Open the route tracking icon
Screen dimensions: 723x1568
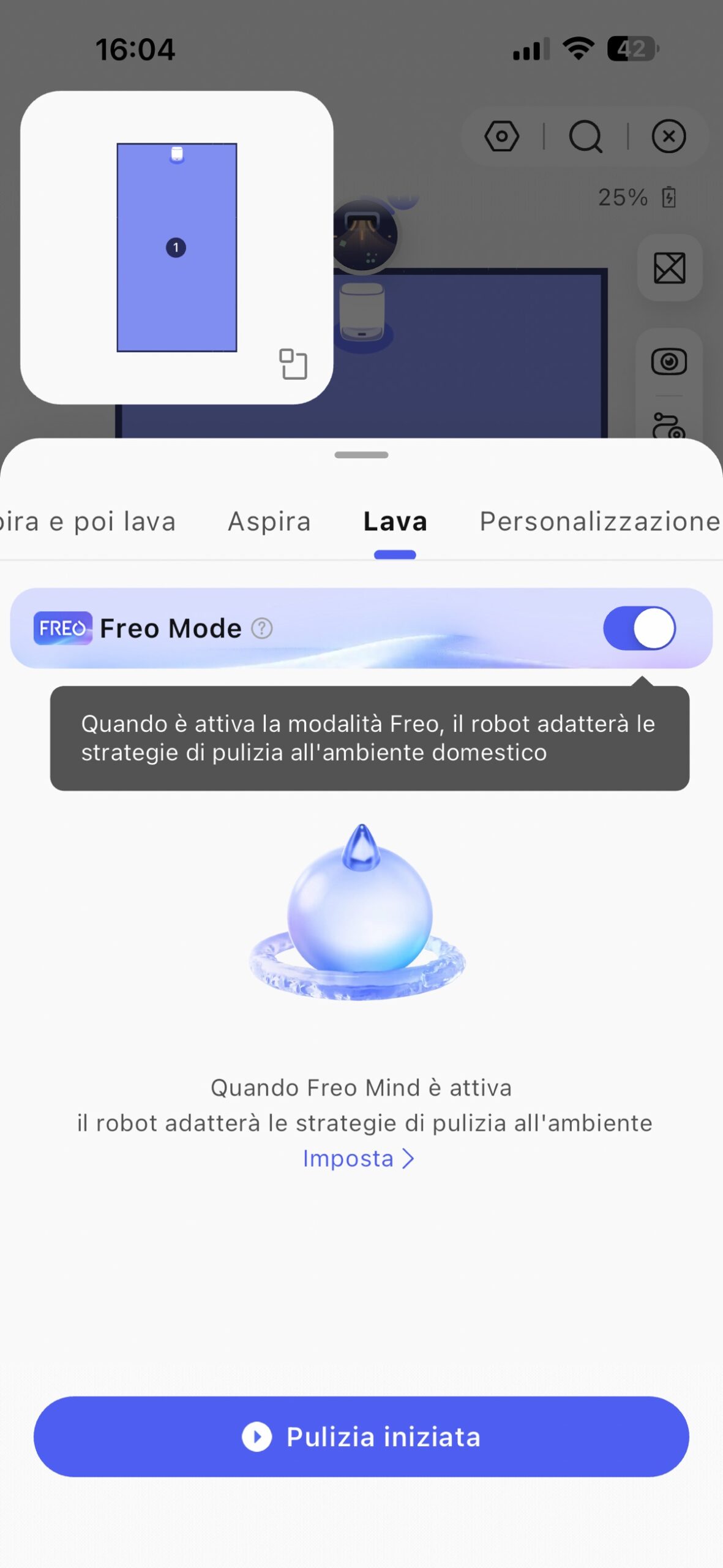click(x=668, y=426)
